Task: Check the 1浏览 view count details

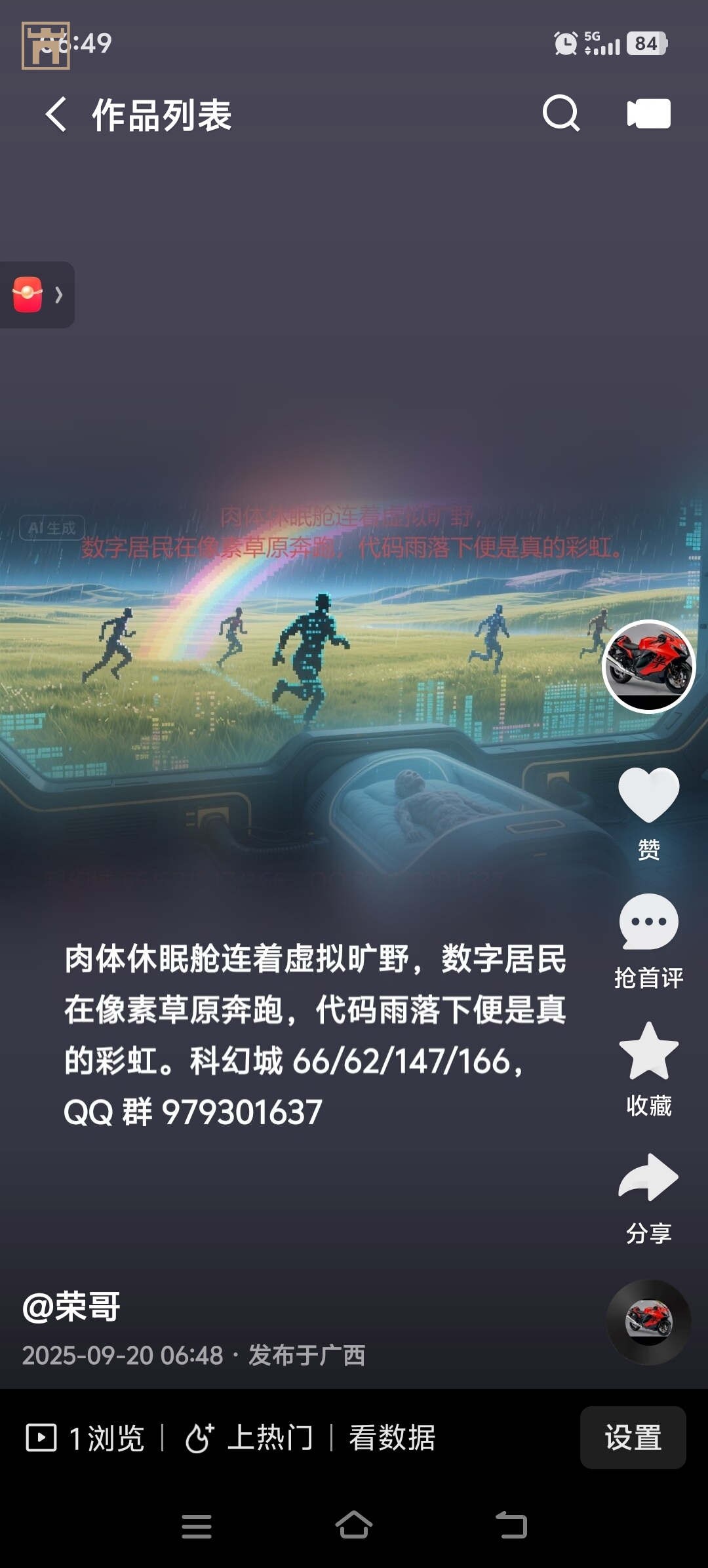Action: point(85,1438)
